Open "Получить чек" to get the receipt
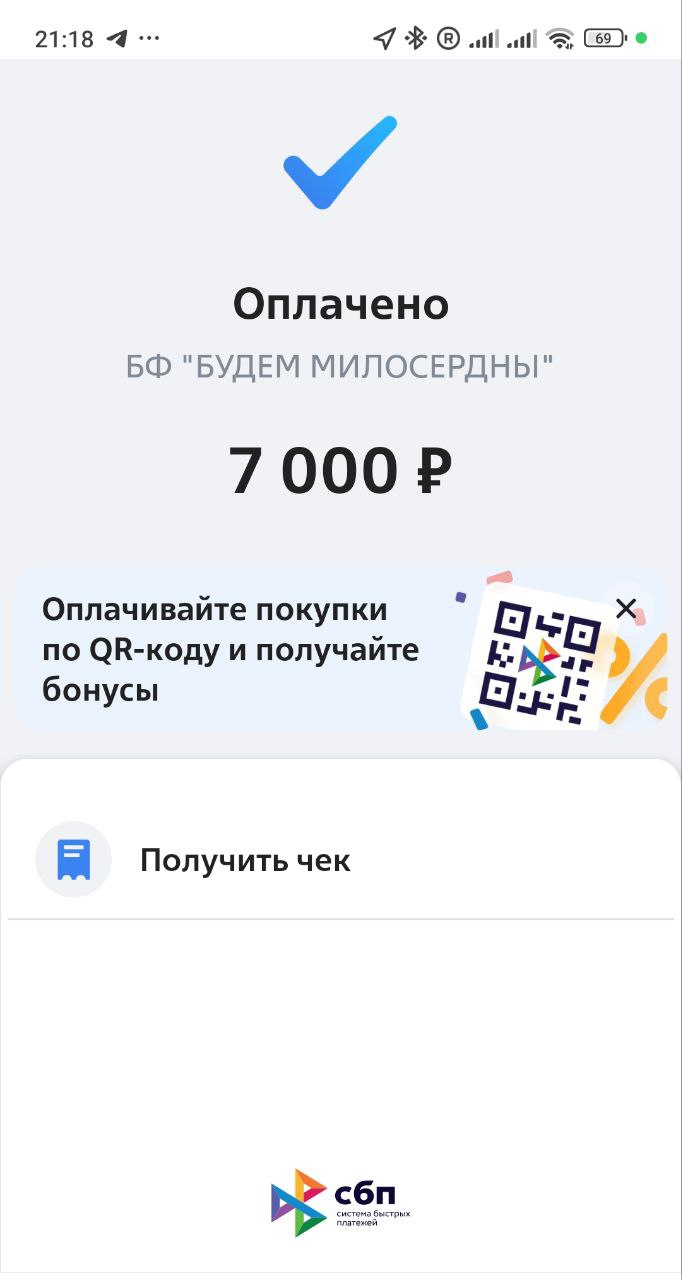682x1280 pixels. [x=245, y=860]
